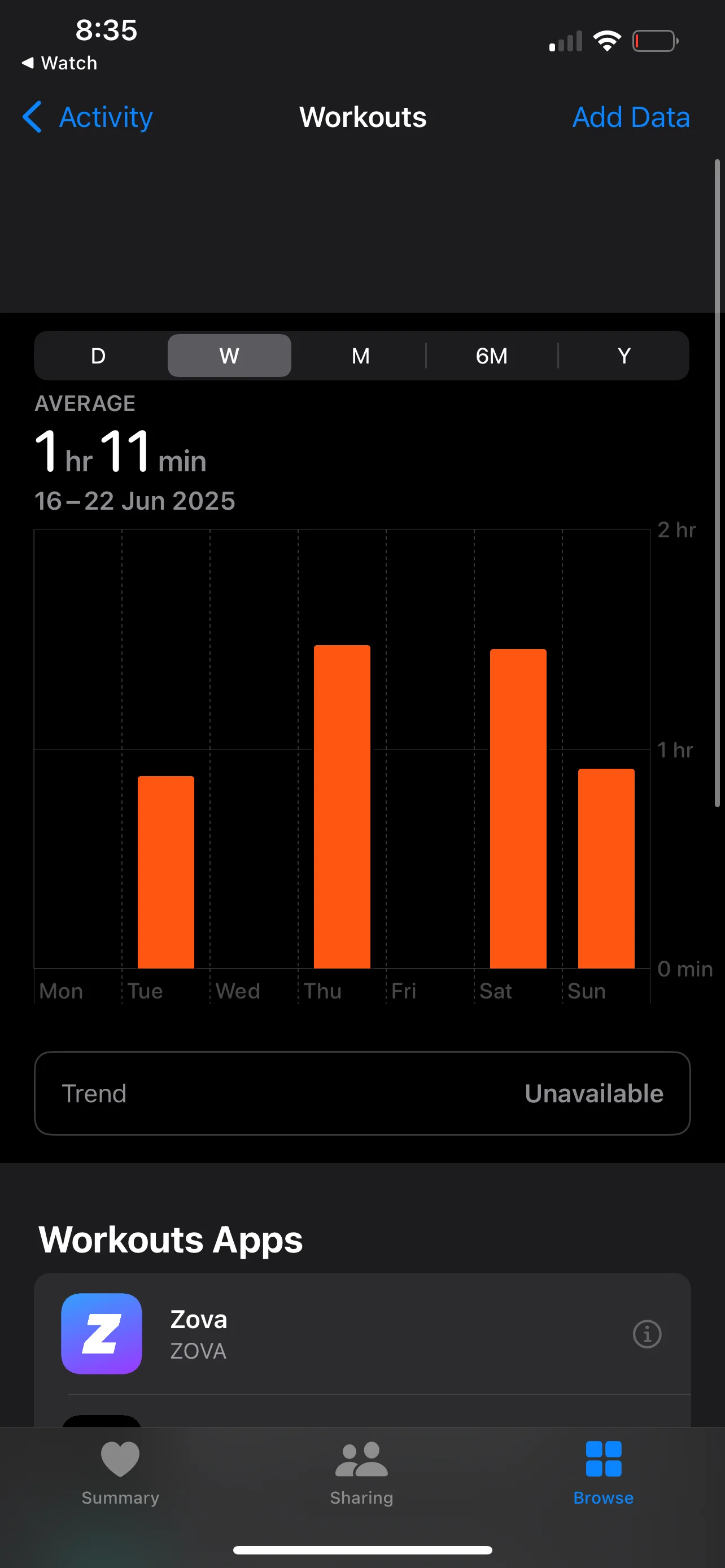Go back to Activity

click(x=88, y=117)
